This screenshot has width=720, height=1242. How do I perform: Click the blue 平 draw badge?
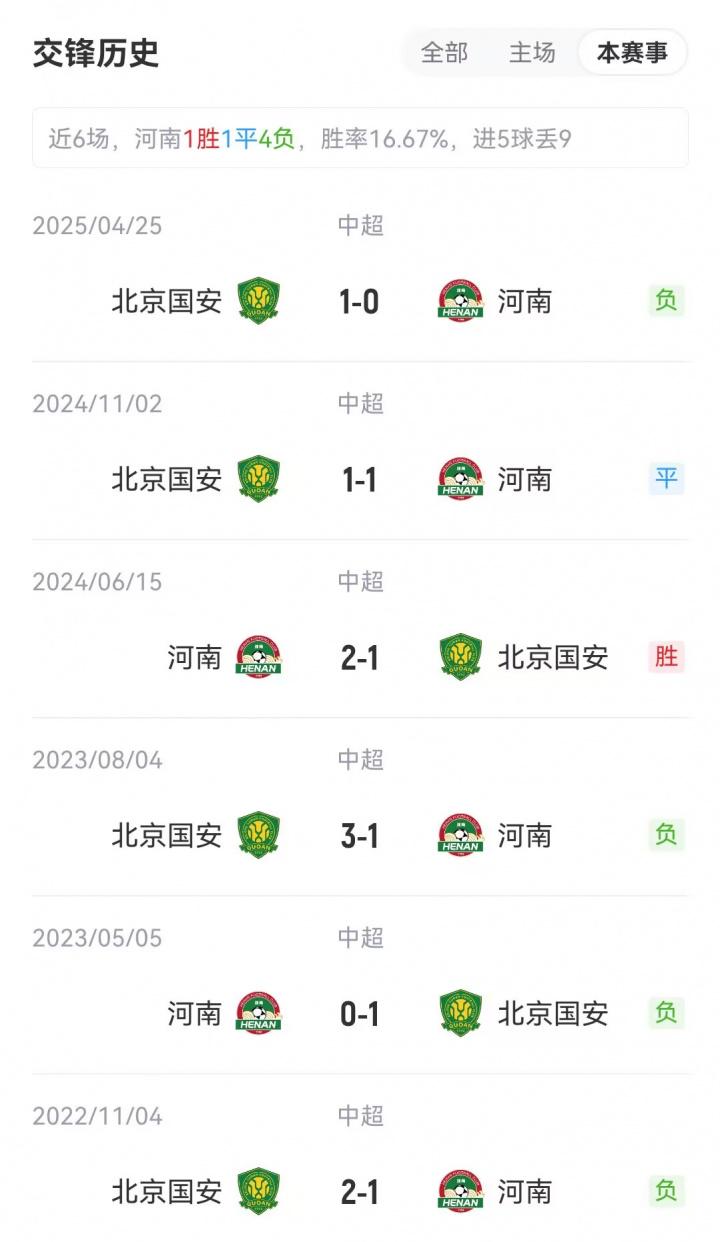coord(668,480)
